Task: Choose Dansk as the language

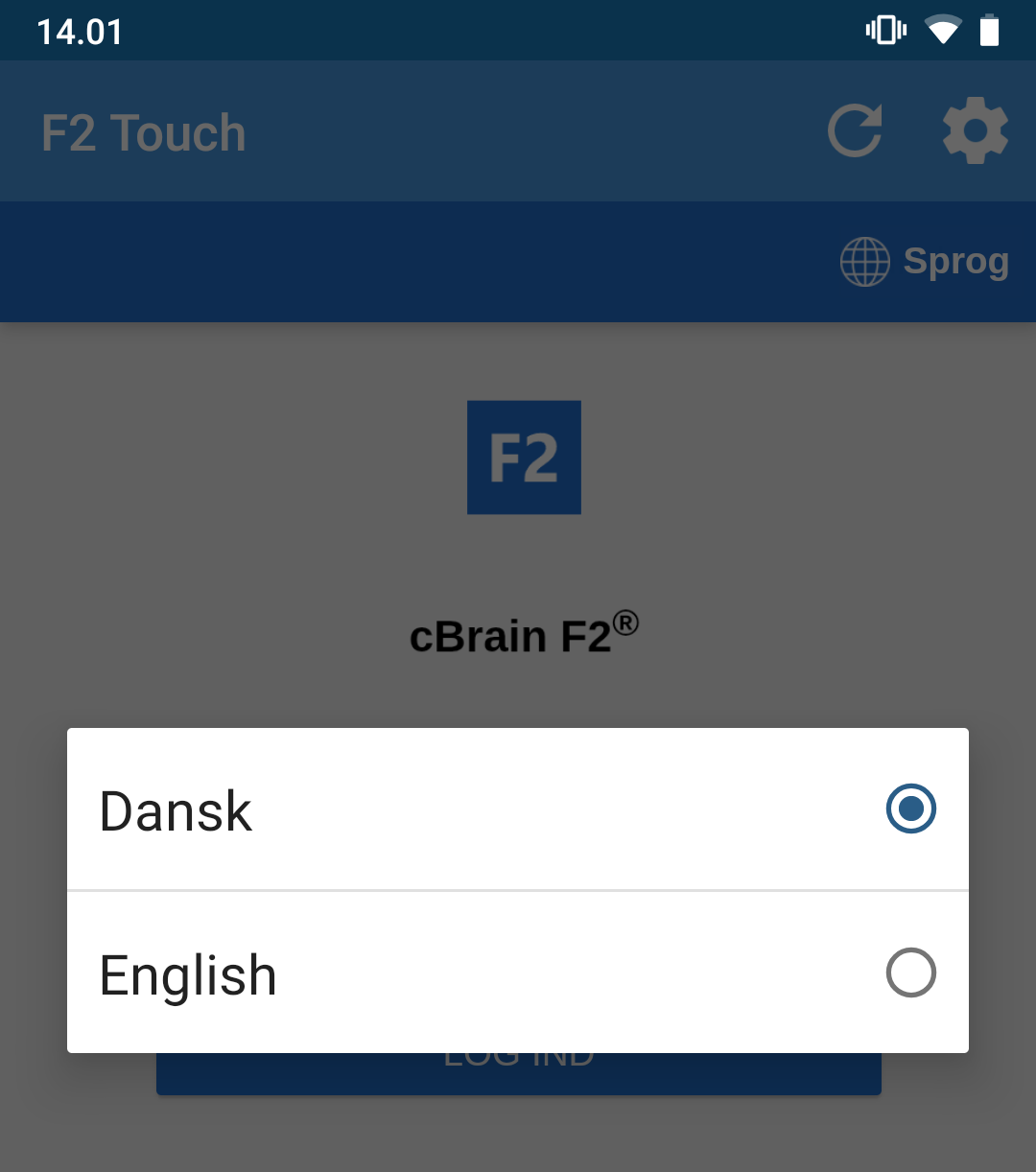Action: click(x=518, y=809)
